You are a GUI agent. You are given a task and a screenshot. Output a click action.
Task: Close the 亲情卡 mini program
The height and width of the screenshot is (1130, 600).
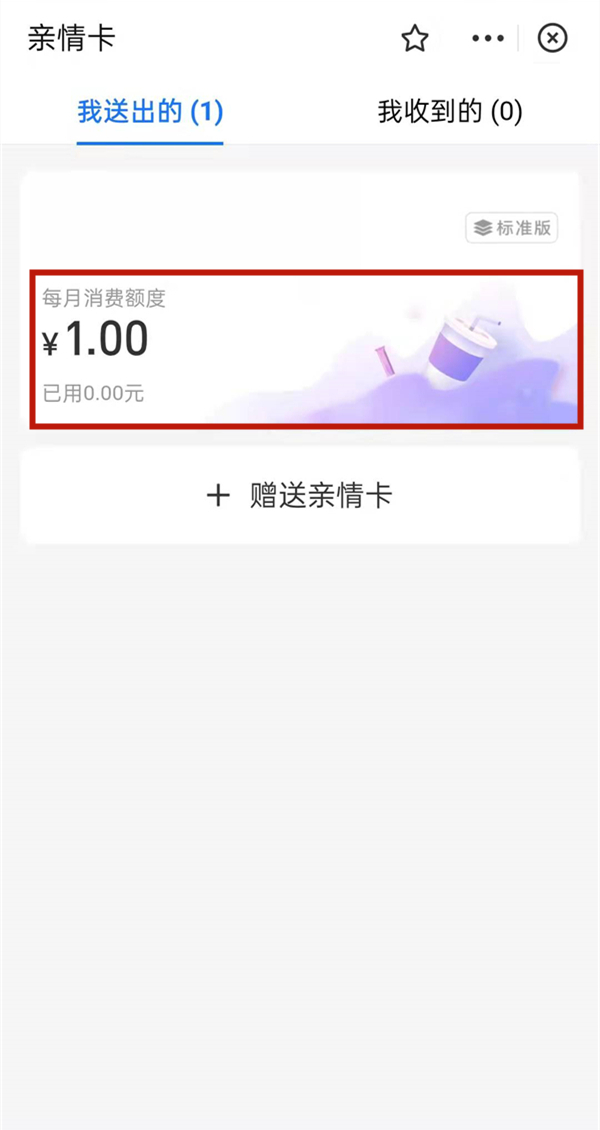point(552,39)
